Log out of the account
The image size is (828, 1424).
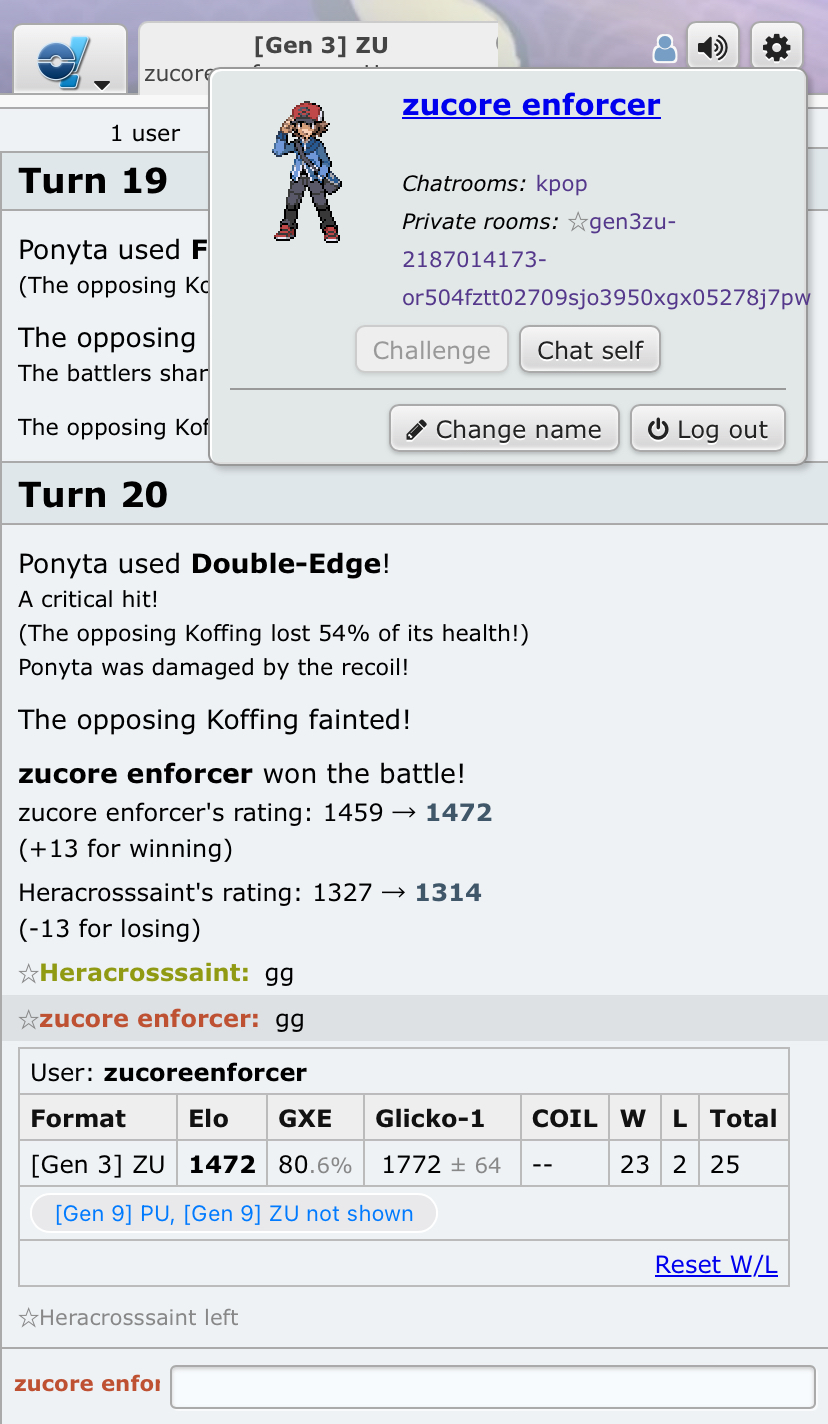tap(707, 429)
